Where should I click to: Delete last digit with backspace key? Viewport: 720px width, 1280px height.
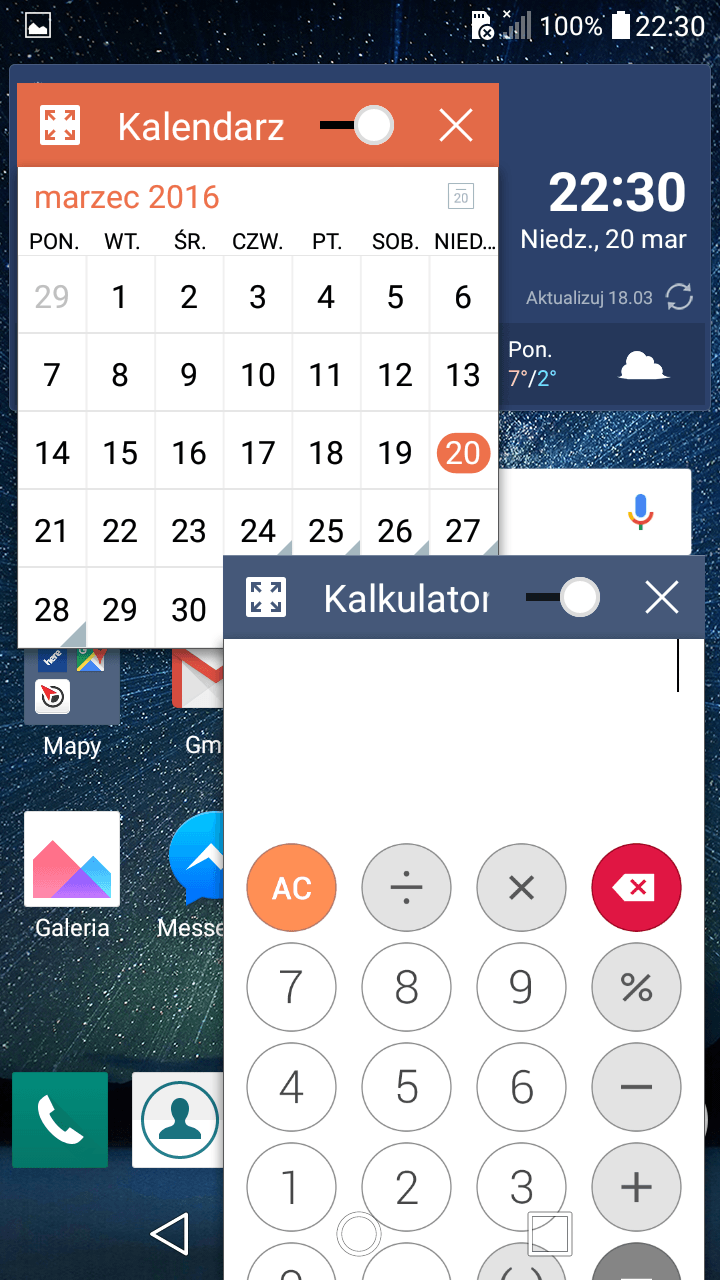(636, 887)
